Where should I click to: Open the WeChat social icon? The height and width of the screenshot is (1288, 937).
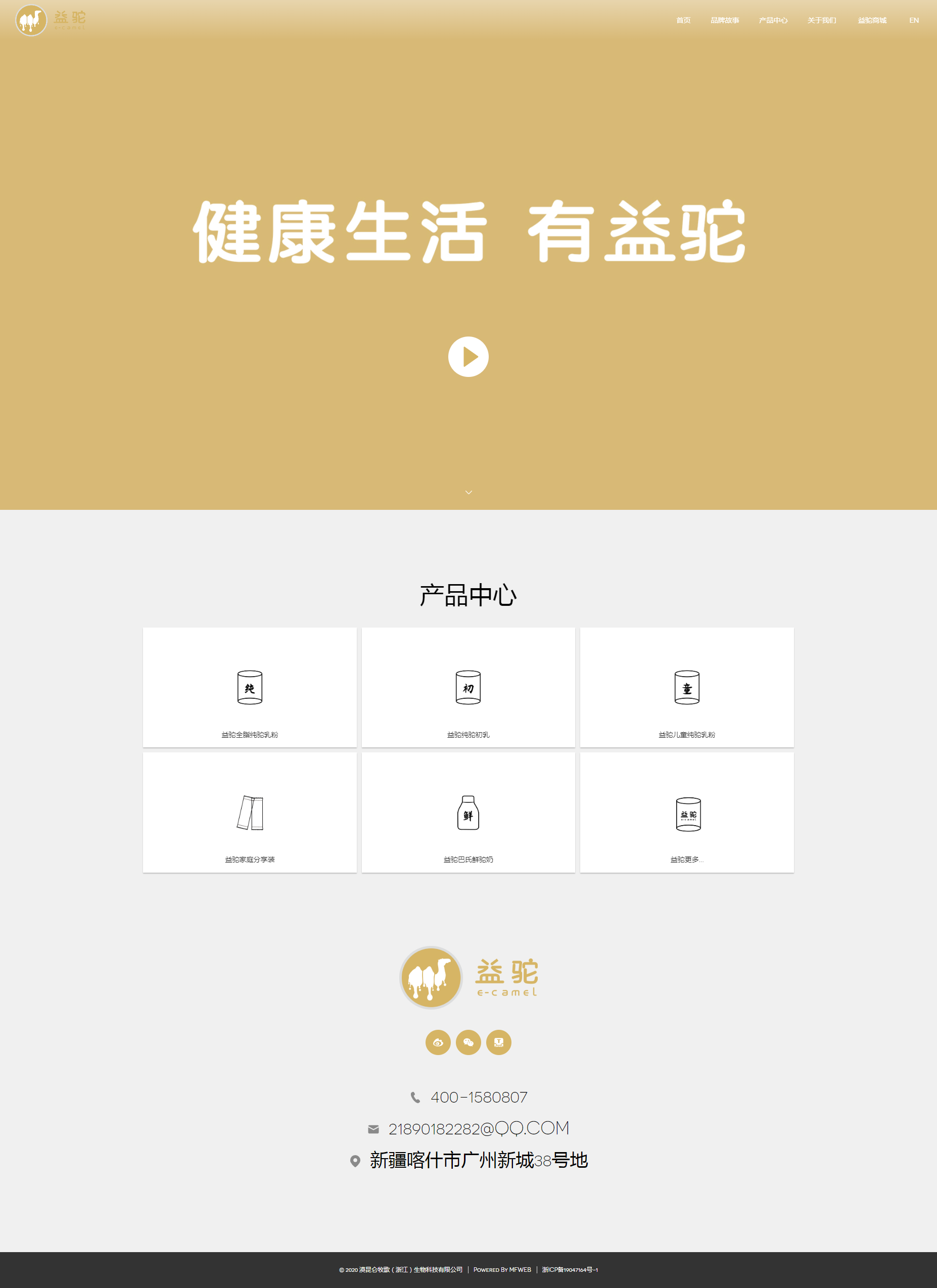(468, 1042)
